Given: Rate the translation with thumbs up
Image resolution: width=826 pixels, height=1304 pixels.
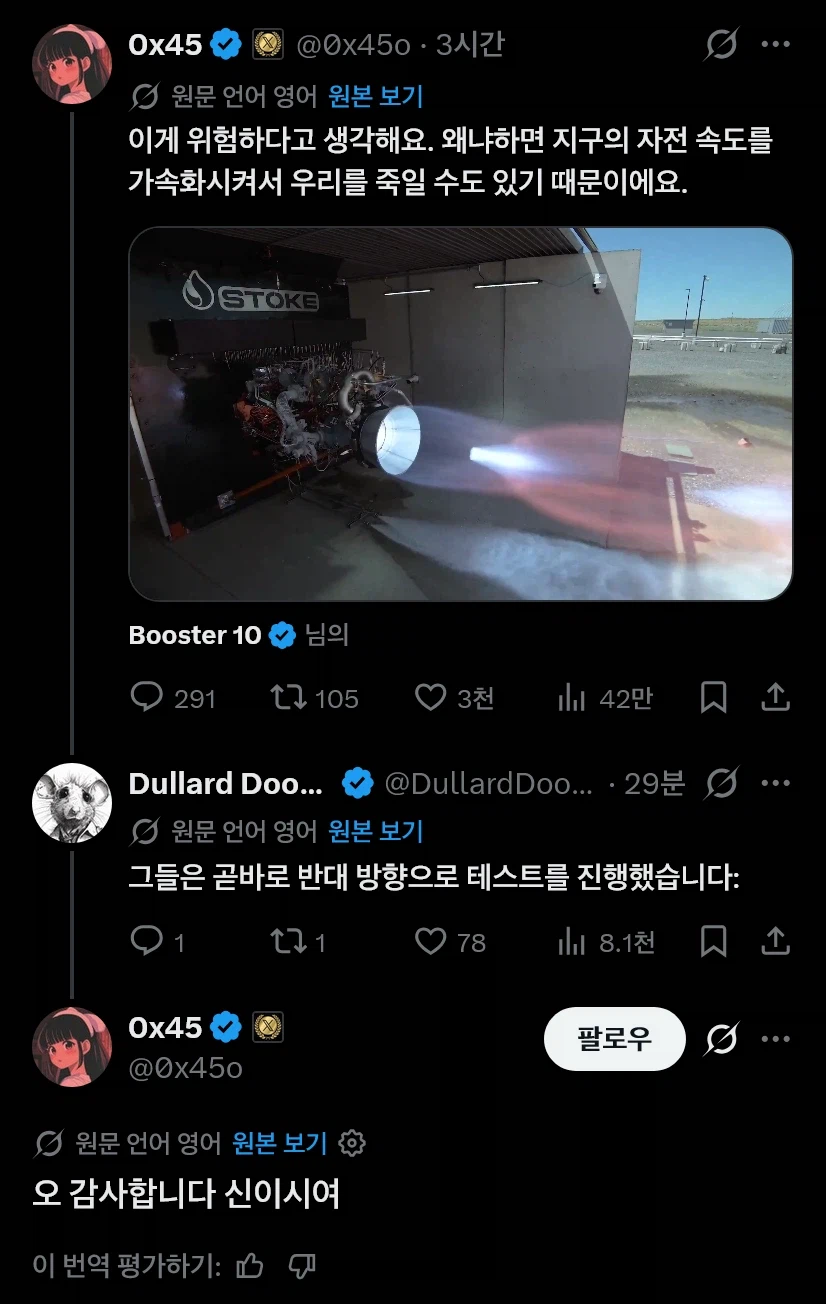Looking at the screenshot, I should pos(249,1266).
